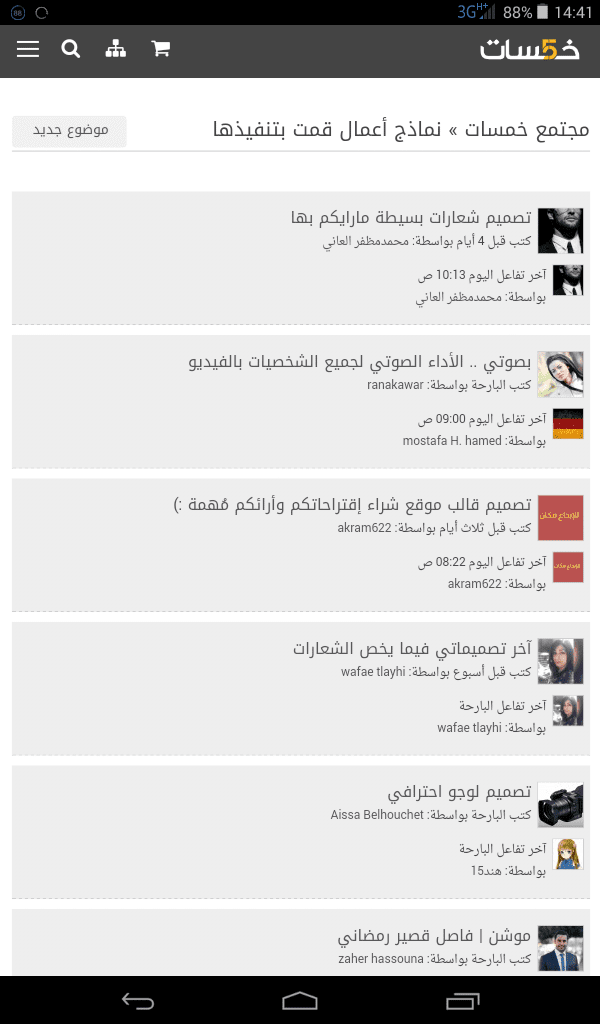
Task: Open the categories sitemap icon
Action: click(116, 49)
